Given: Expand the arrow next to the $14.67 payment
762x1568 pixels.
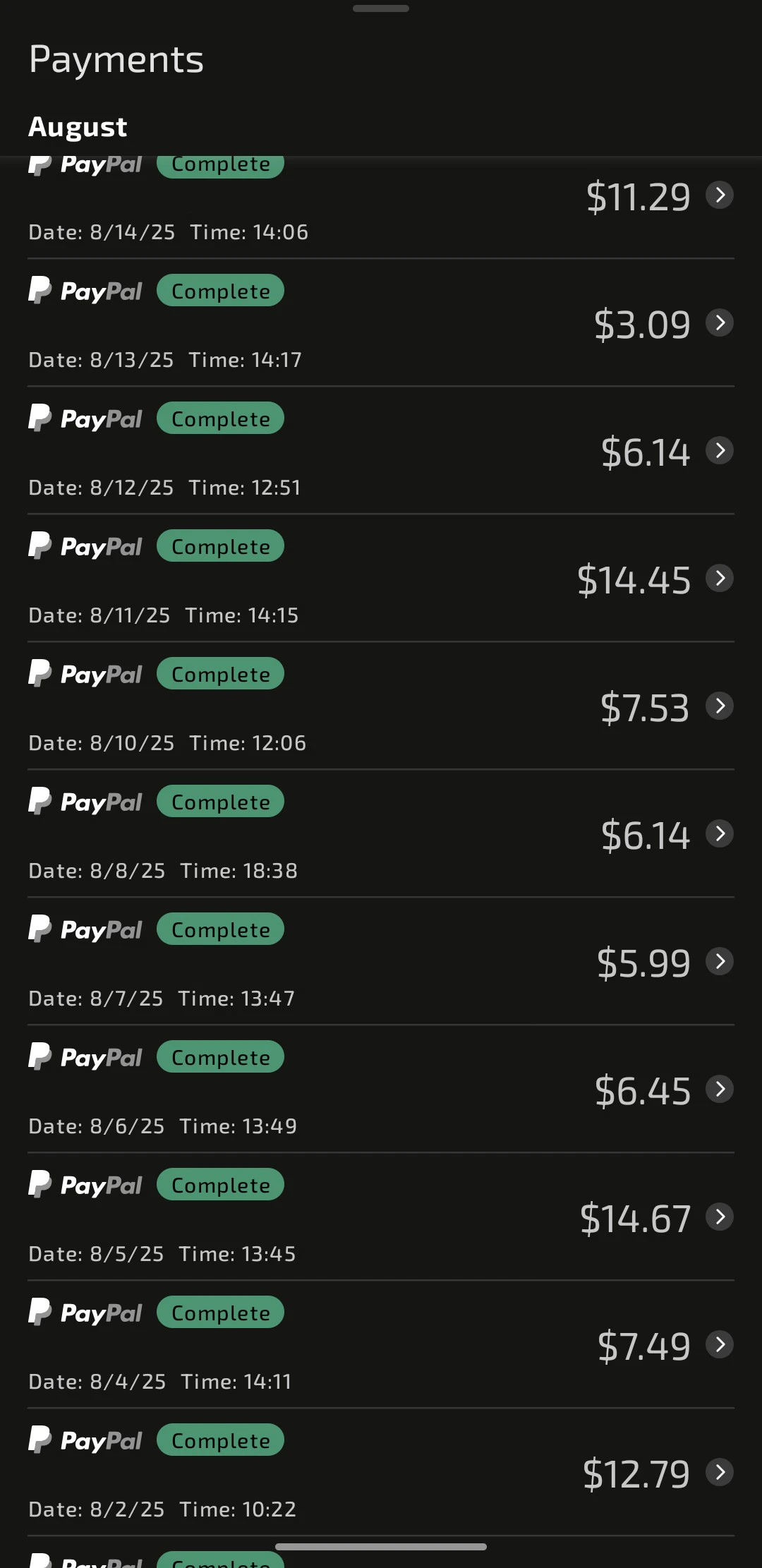Looking at the screenshot, I should (720, 1217).
